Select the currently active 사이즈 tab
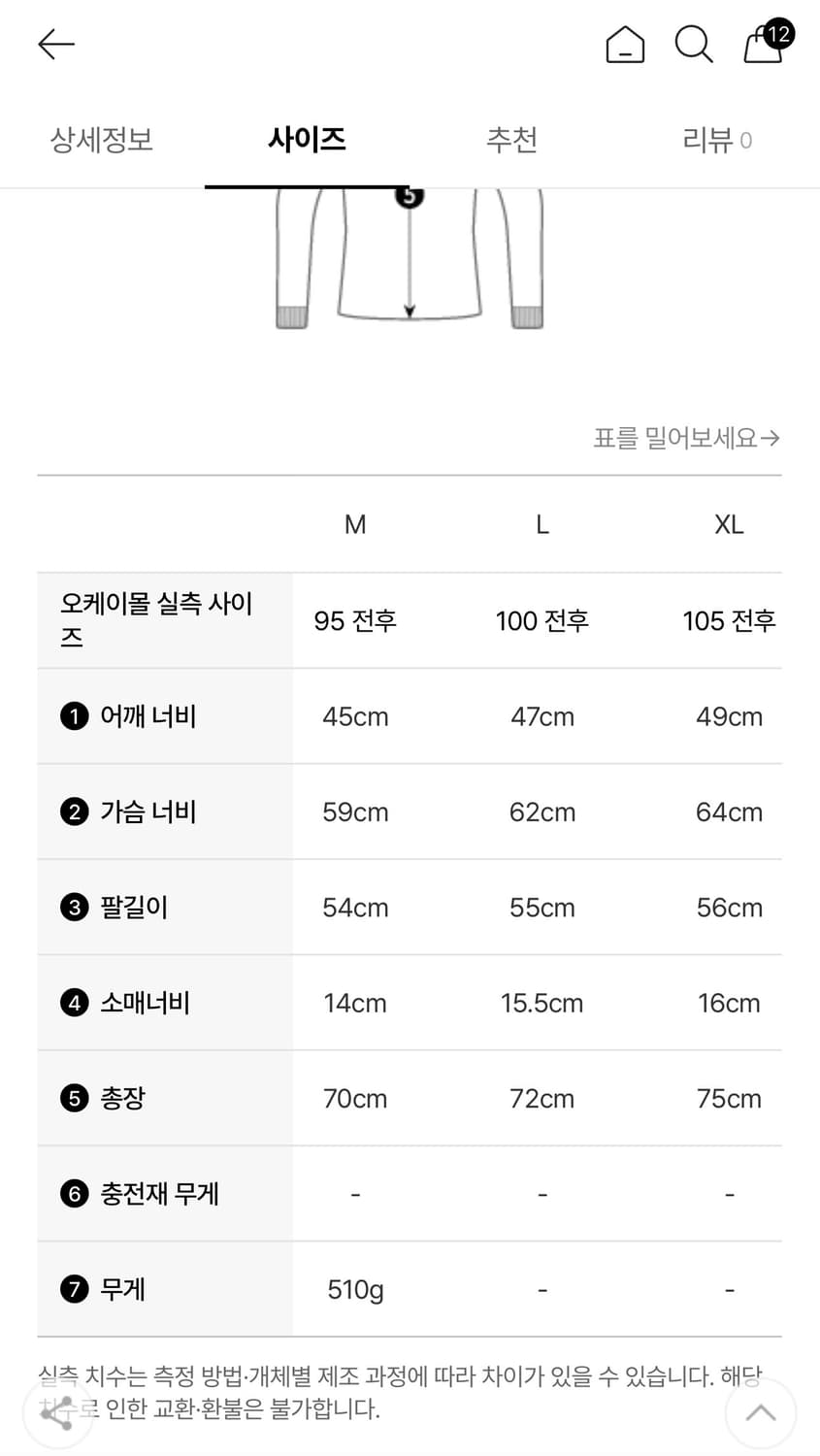The image size is (820, 1456). tap(307, 141)
